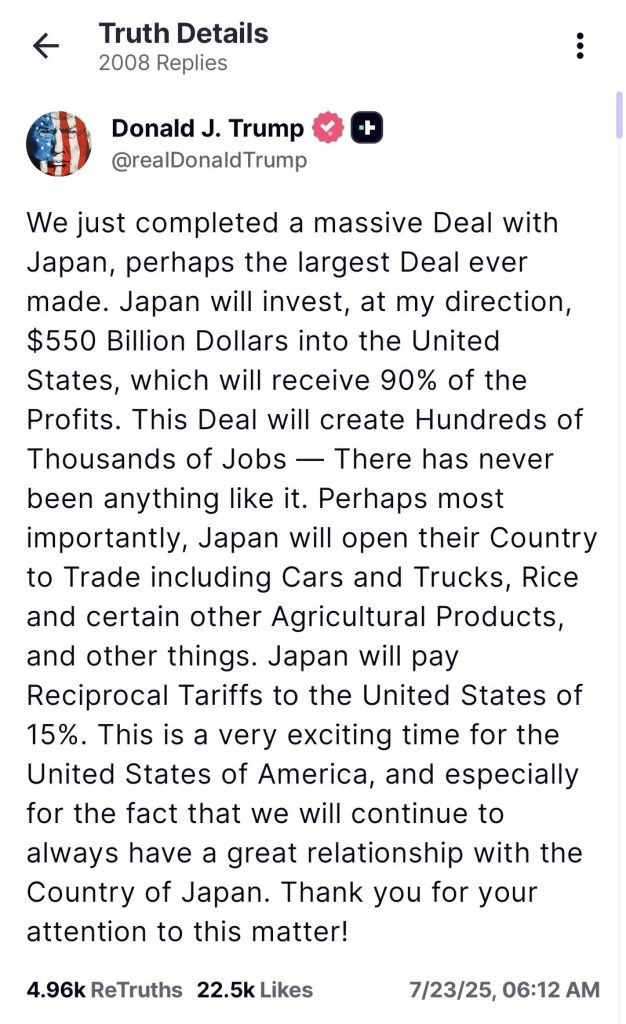Open the @realDonaldTrump handle

coord(209,160)
